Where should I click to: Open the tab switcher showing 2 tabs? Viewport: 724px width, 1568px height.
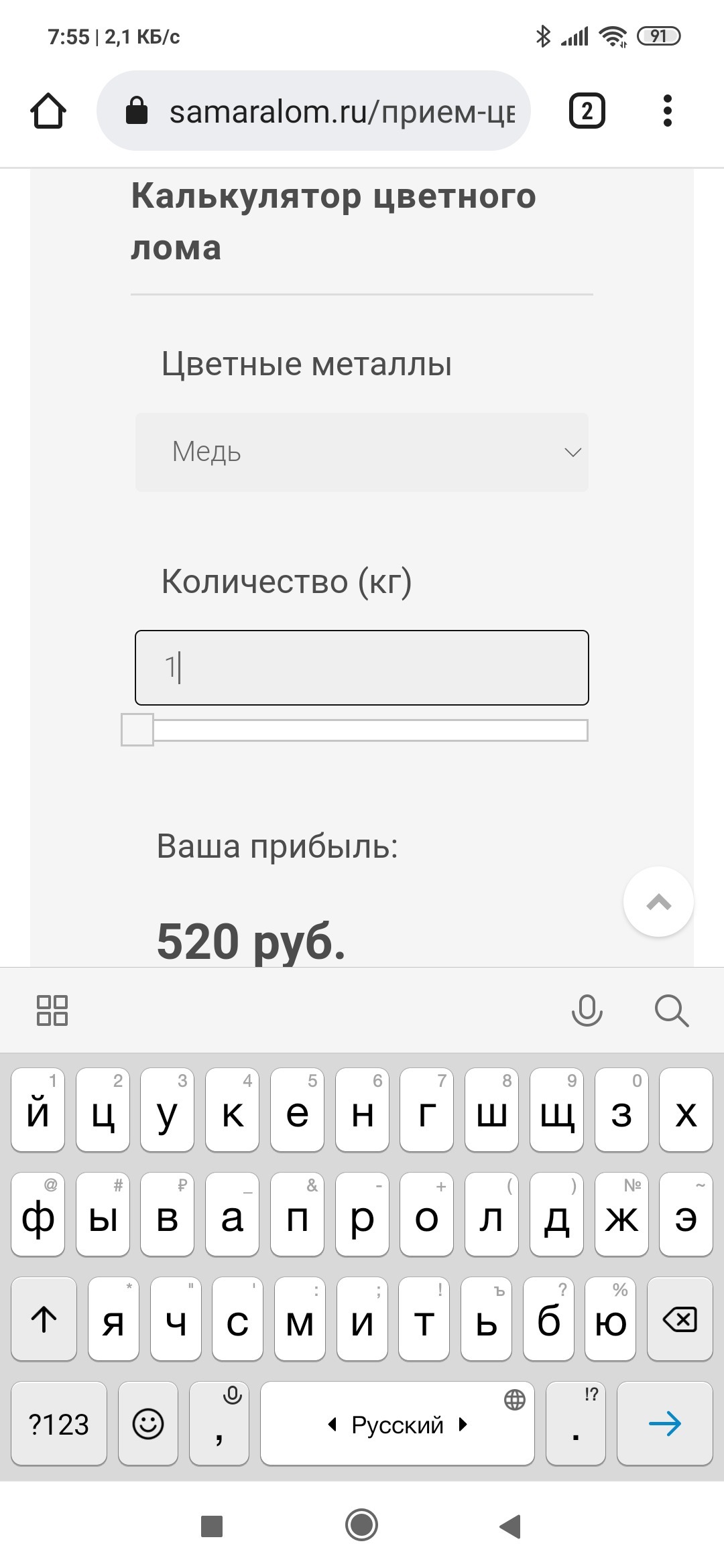pyautogui.click(x=587, y=111)
